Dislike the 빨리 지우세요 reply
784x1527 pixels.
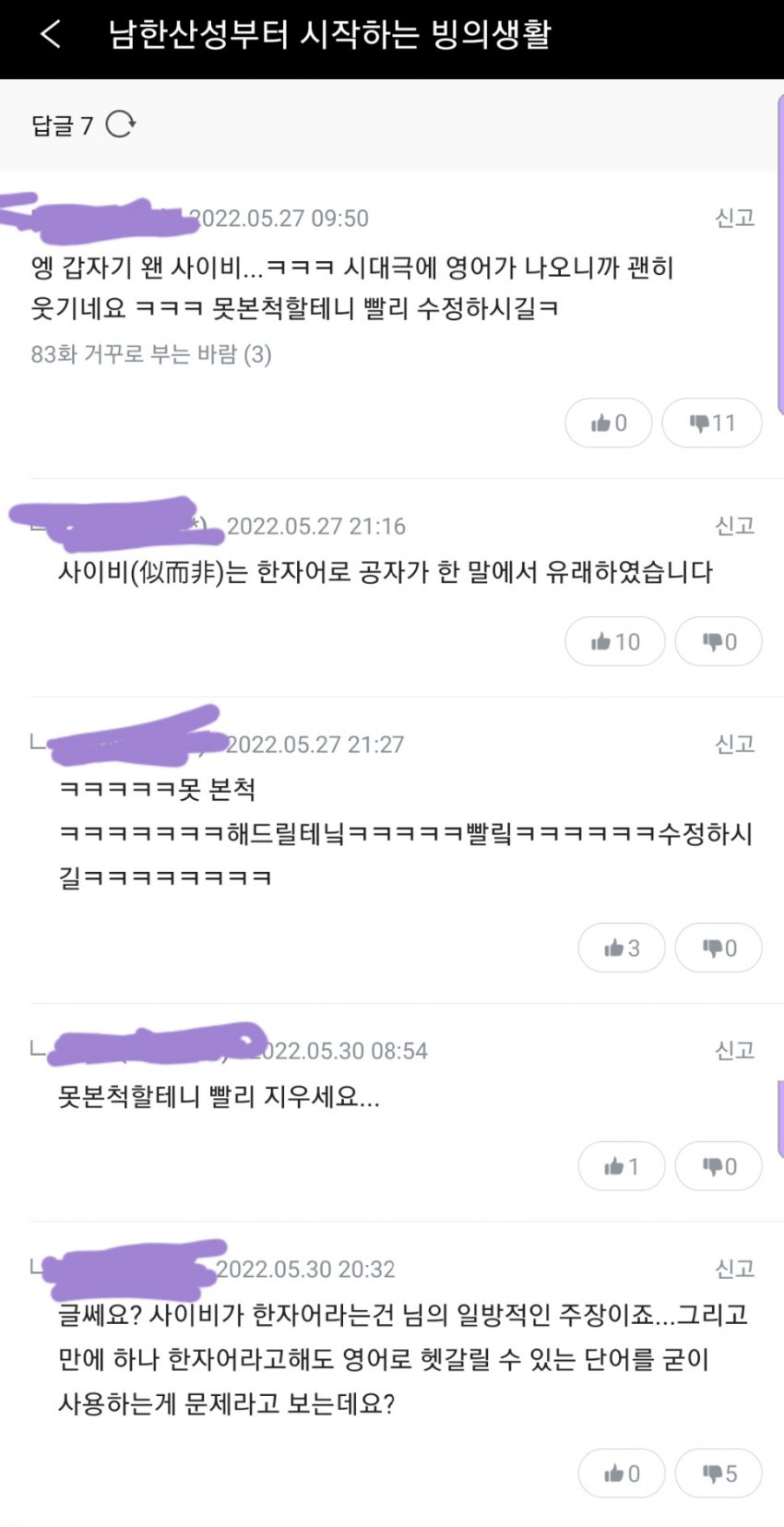click(x=719, y=1167)
